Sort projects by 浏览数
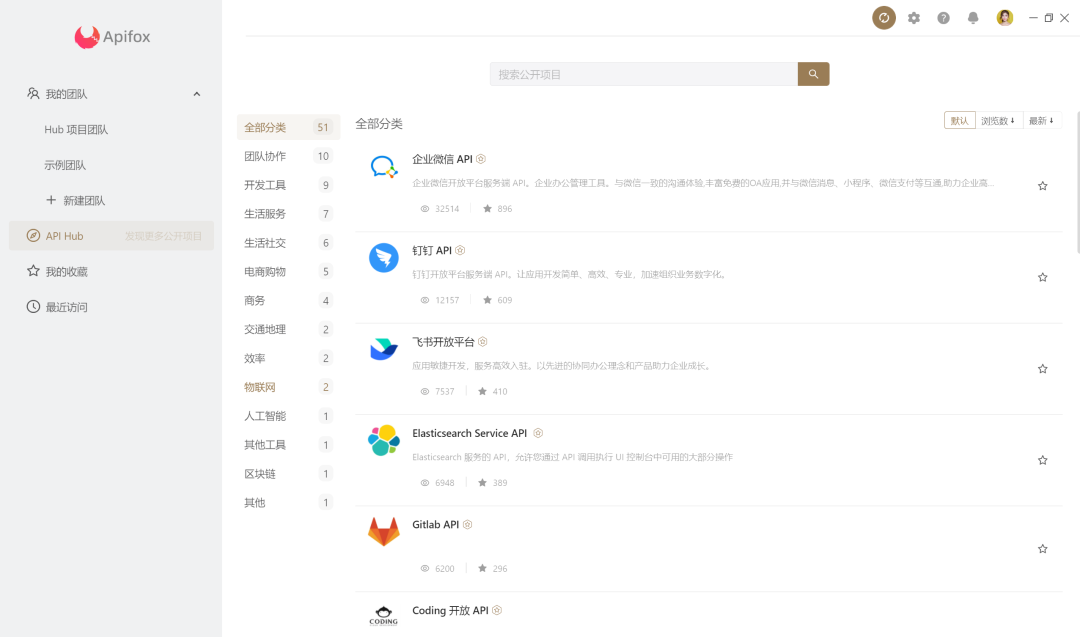Screen dimensions: 1080x637 [998, 121]
